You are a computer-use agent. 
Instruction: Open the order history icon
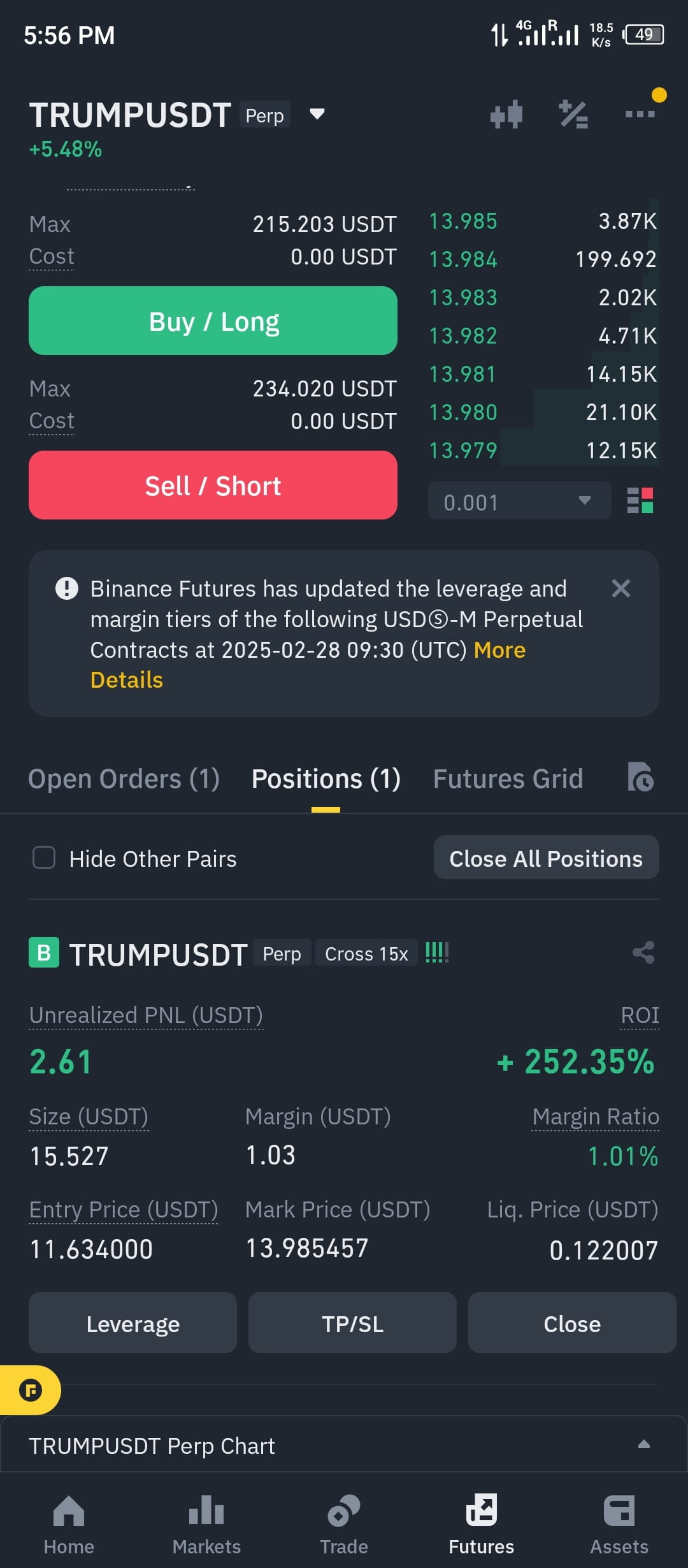point(640,777)
